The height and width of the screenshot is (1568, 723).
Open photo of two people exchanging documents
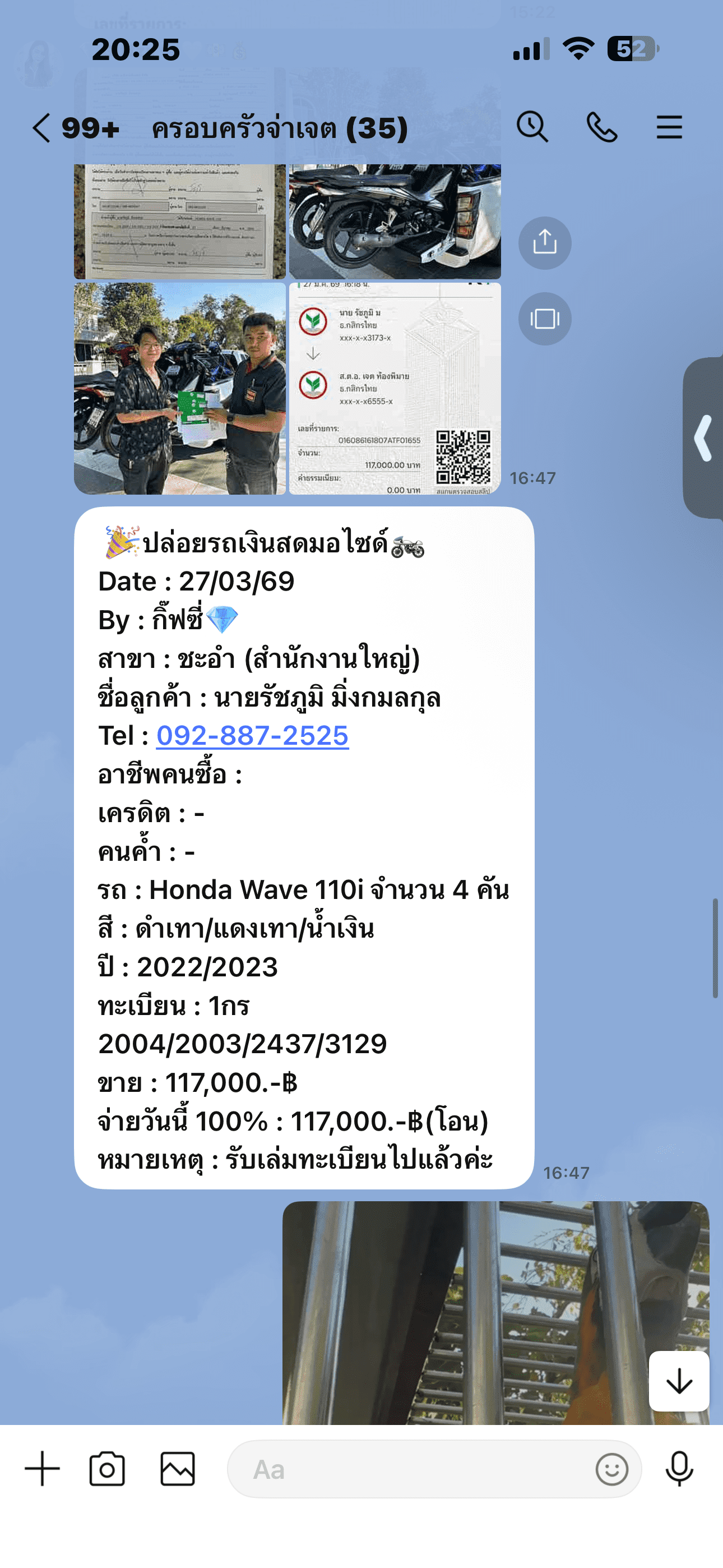click(x=179, y=388)
